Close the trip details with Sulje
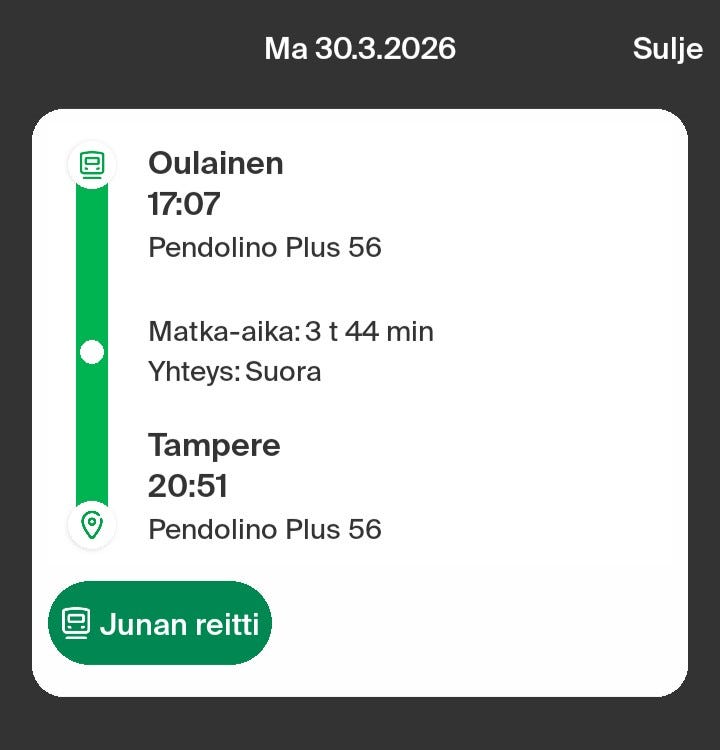The height and width of the screenshot is (750, 720). click(667, 49)
